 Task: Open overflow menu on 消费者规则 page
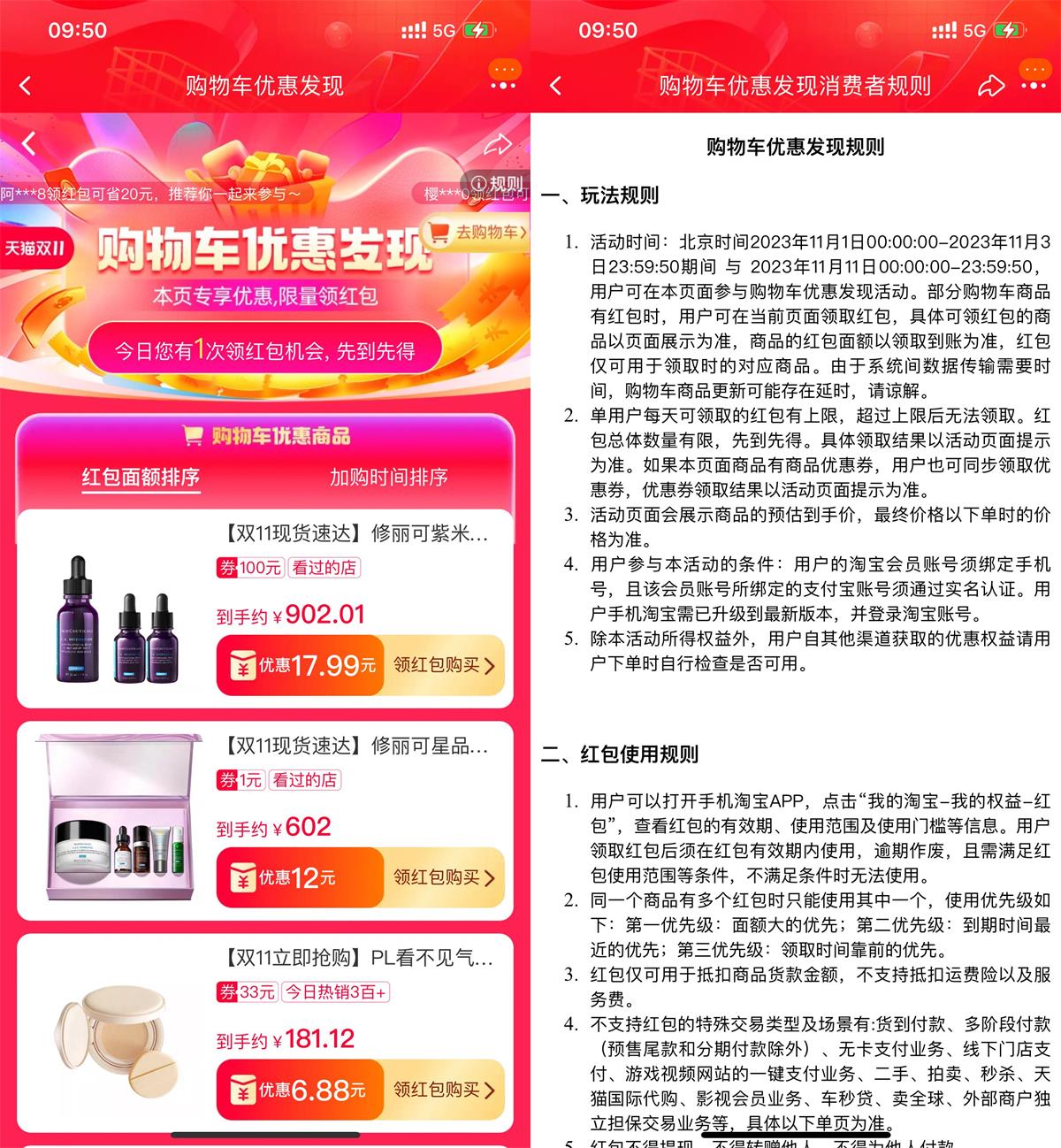point(1033,86)
